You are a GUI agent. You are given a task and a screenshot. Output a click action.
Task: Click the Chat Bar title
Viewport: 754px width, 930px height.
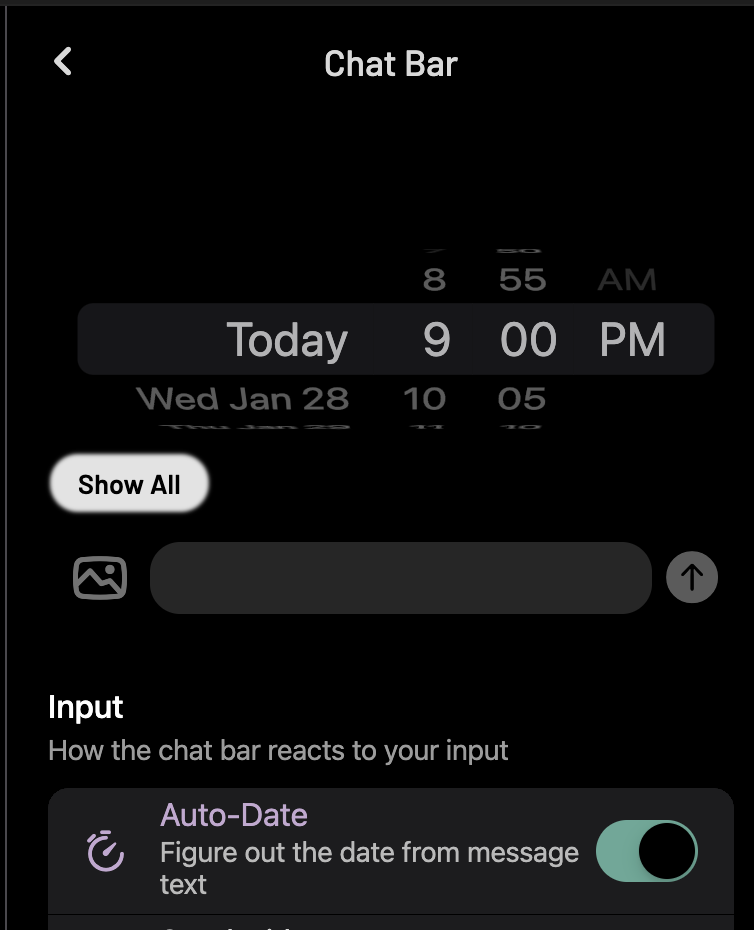pos(389,63)
